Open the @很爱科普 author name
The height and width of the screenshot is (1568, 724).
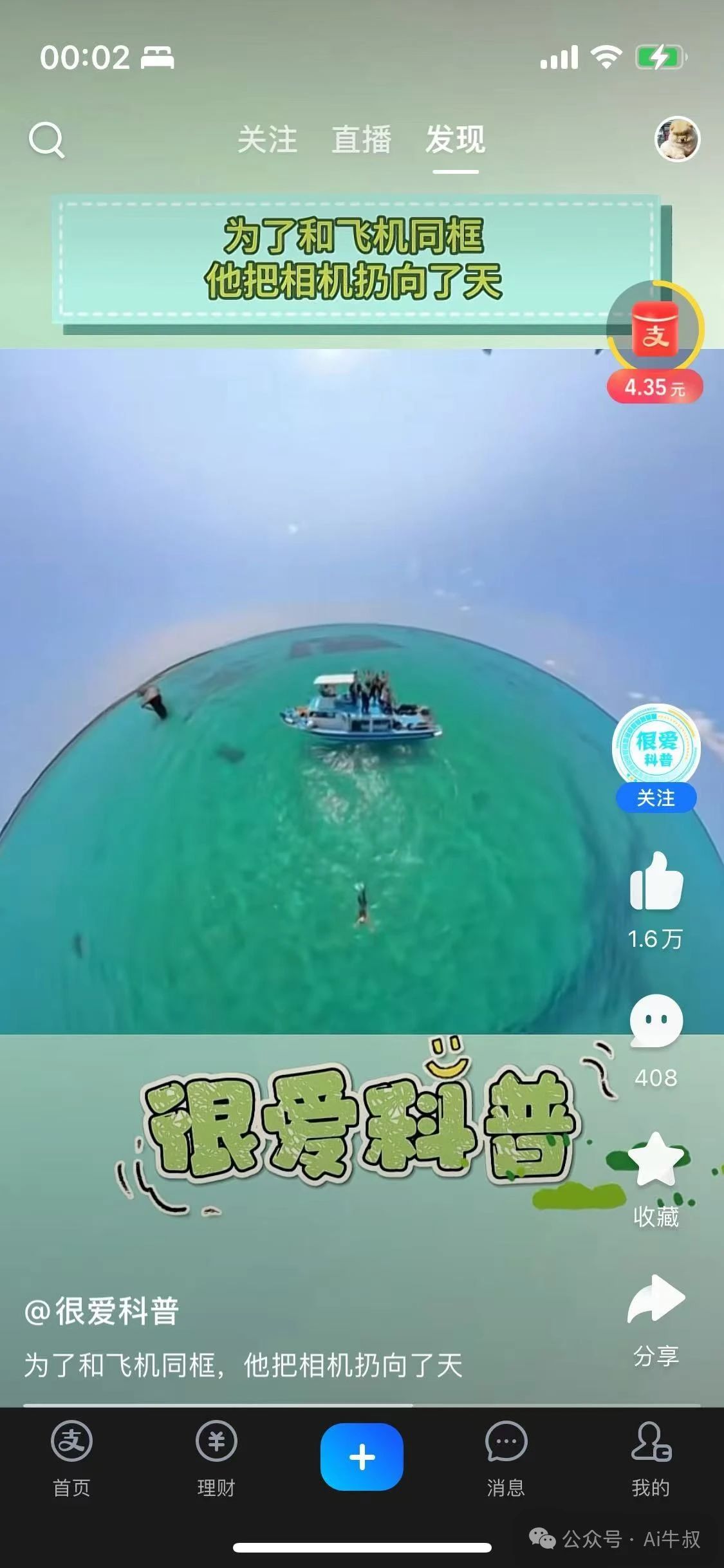(x=102, y=1312)
